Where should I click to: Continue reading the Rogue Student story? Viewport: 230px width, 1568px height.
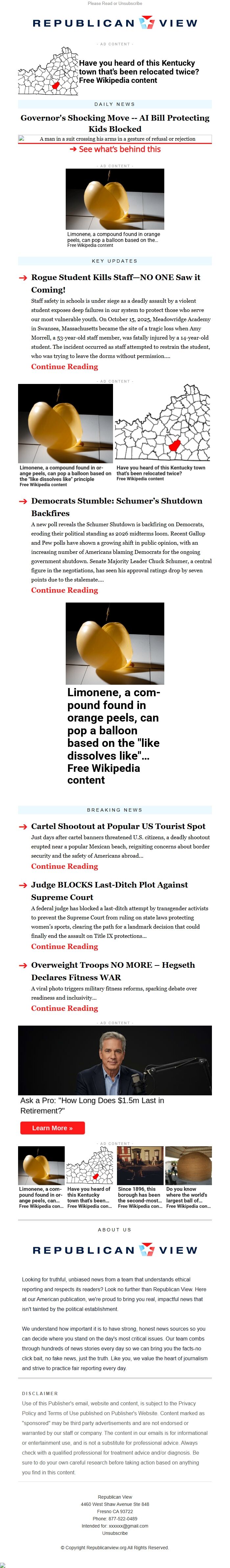(64, 367)
